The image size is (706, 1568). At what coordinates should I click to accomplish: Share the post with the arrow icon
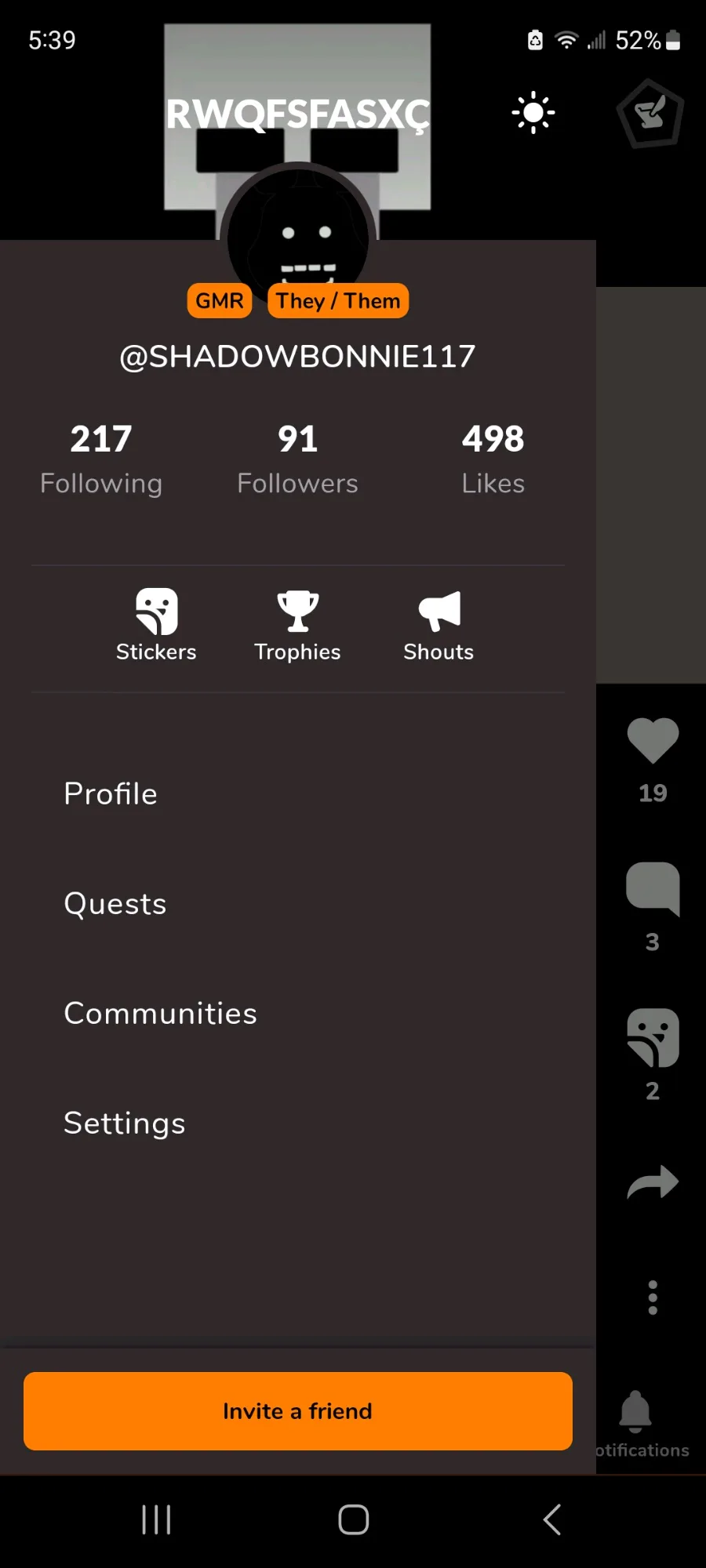[x=653, y=1182]
